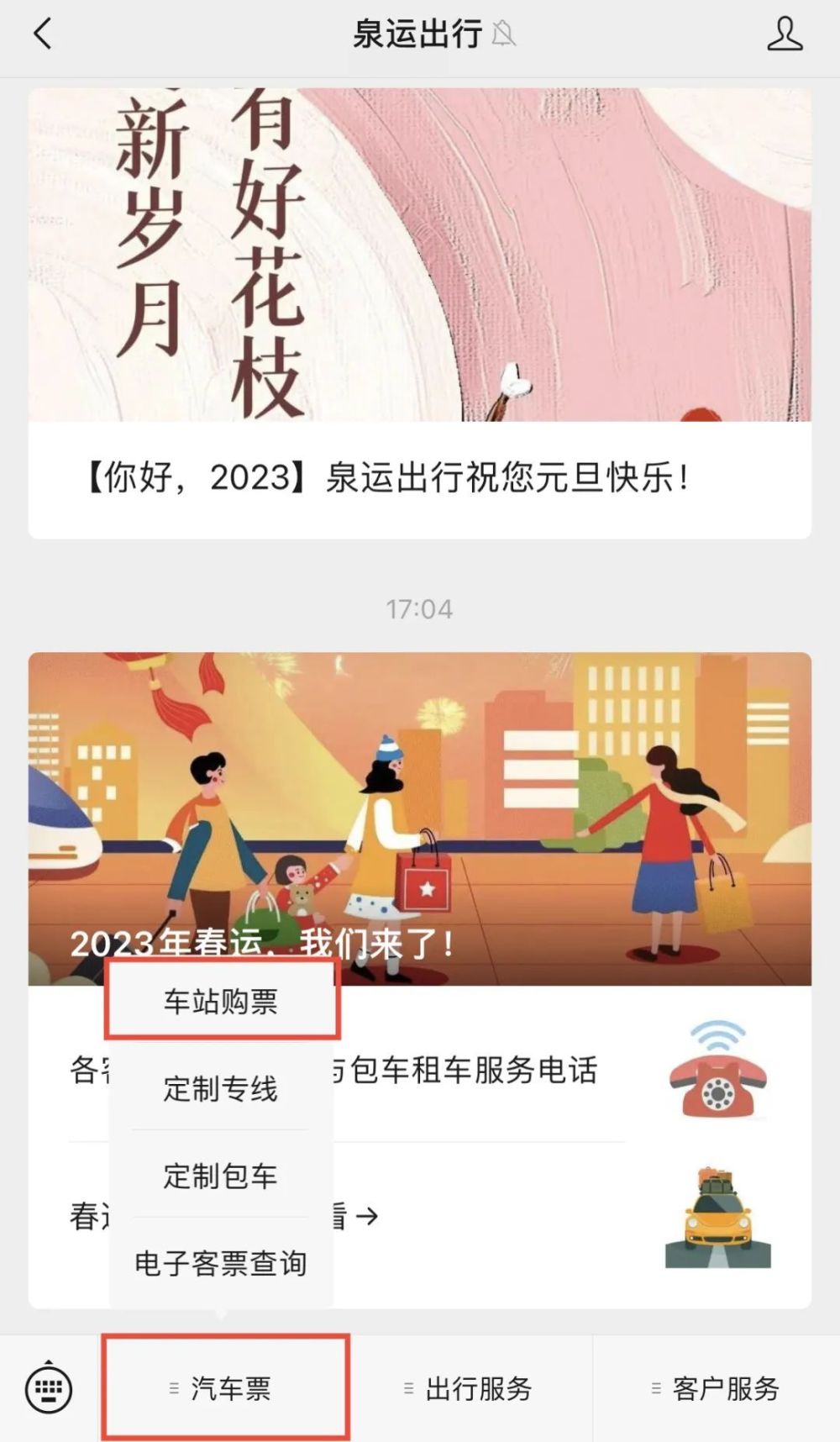Open the account profile icon

tap(785, 35)
